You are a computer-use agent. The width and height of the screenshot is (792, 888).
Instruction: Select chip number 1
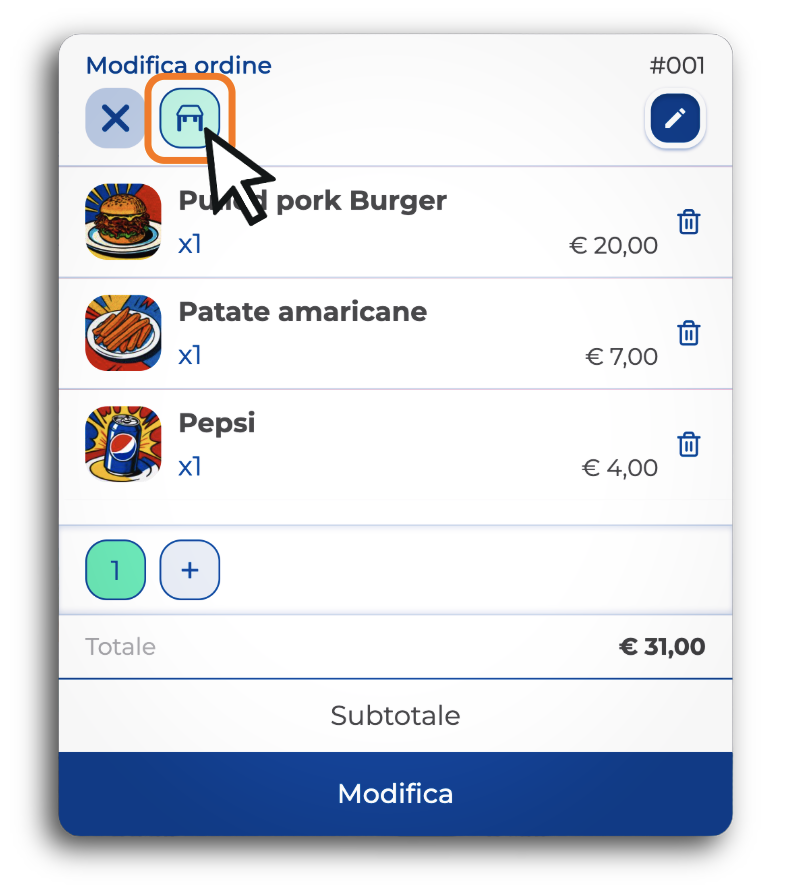[116, 570]
